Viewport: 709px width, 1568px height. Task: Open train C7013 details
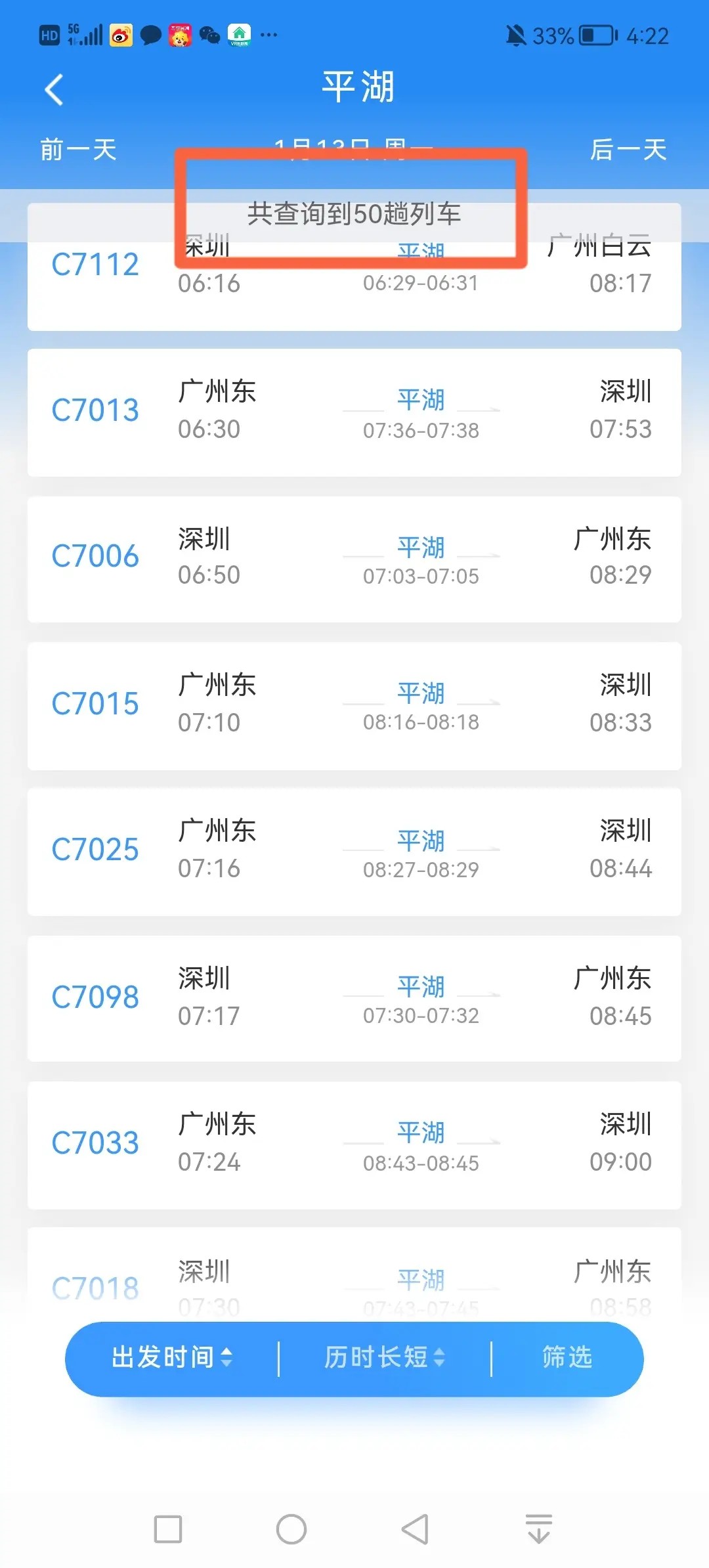click(354, 412)
